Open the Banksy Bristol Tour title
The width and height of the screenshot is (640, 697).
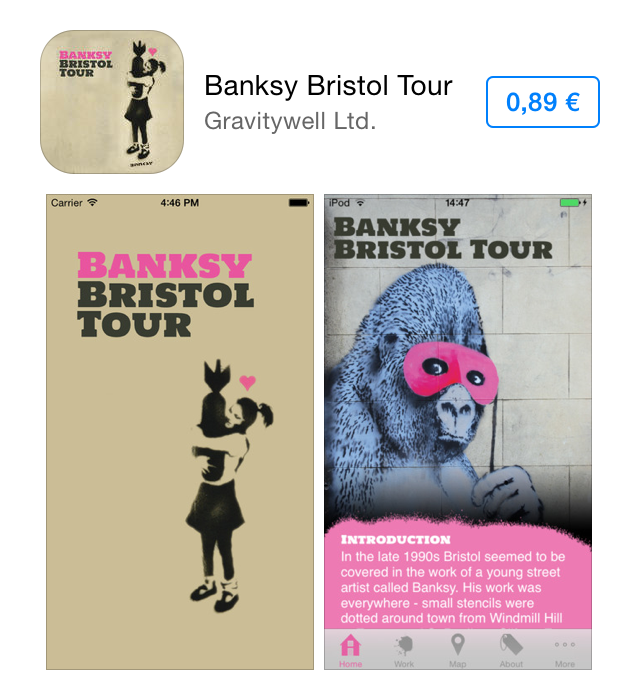pos(328,86)
